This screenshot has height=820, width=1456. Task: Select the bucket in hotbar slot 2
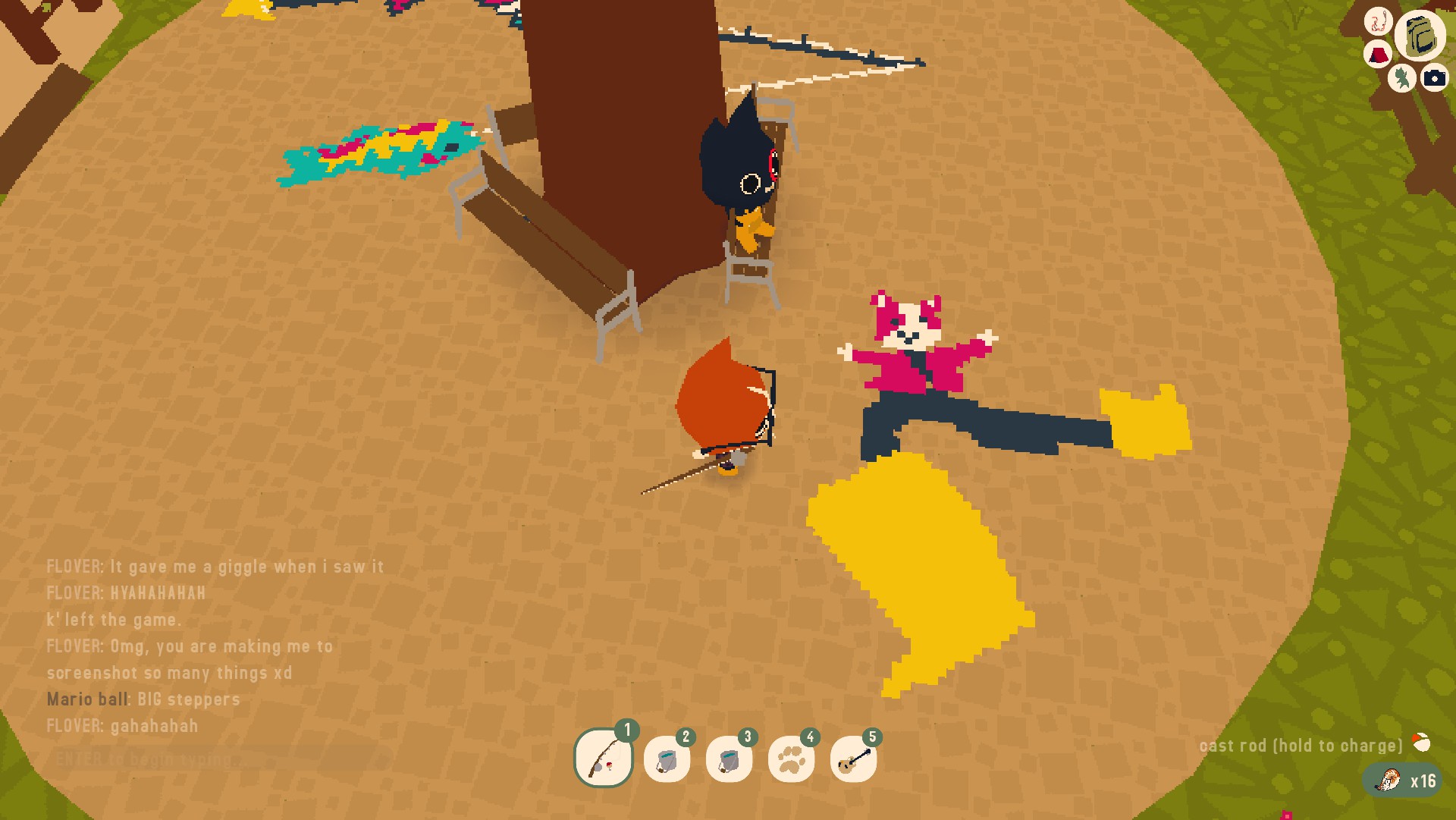point(667,759)
